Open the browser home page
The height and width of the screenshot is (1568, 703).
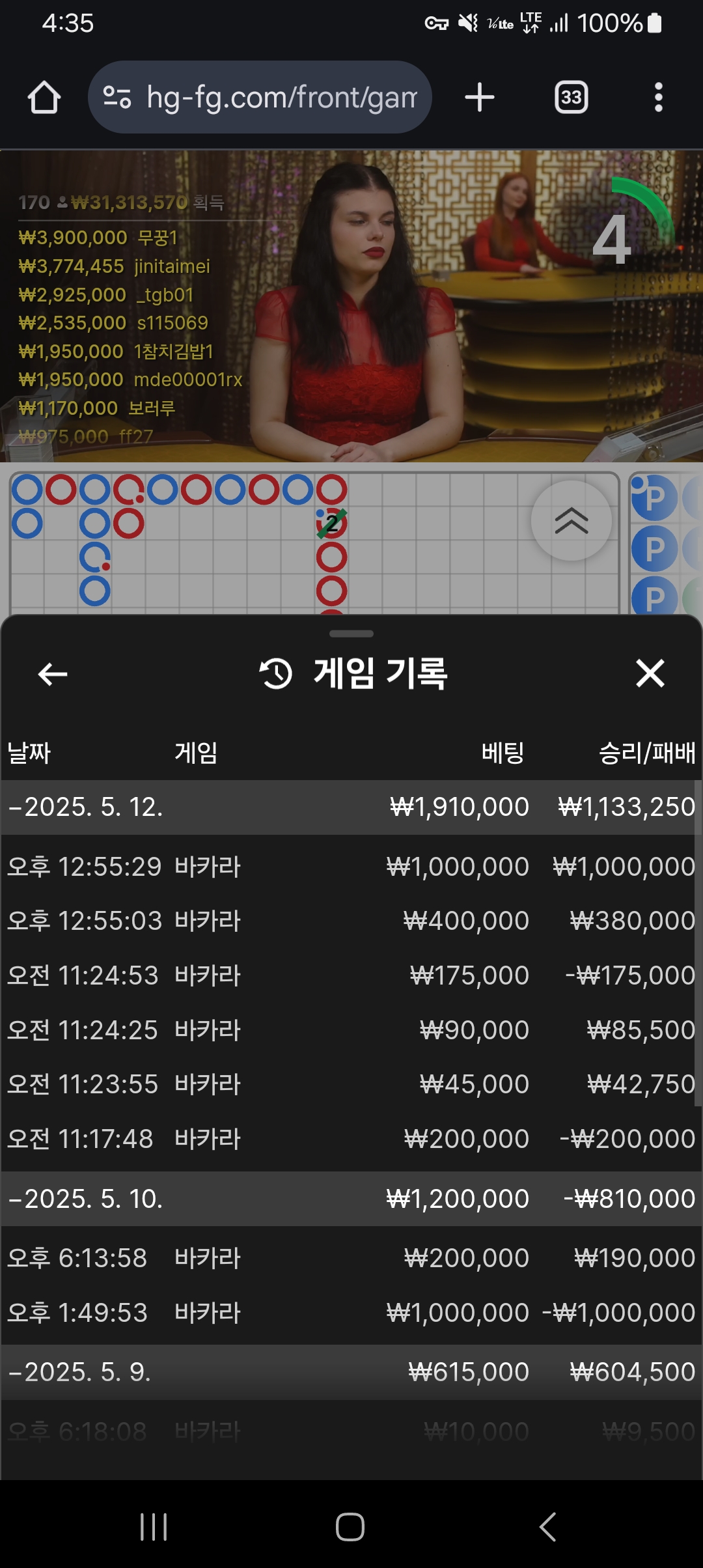(44, 98)
